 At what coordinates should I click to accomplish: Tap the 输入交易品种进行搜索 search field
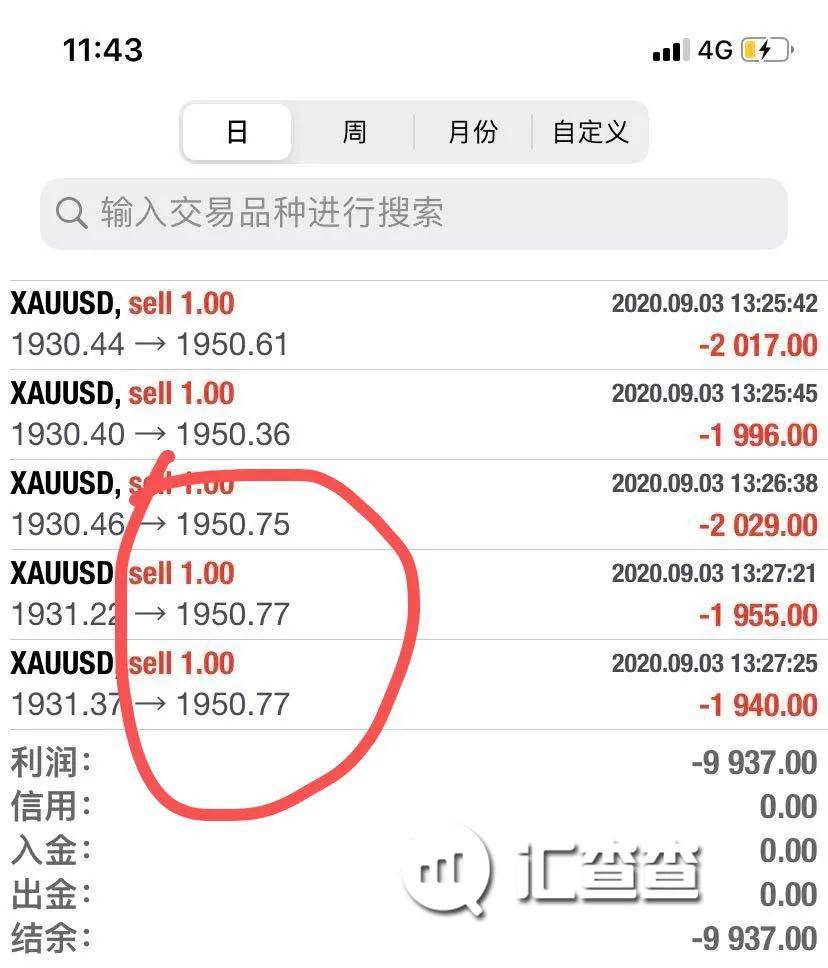(414, 213)
